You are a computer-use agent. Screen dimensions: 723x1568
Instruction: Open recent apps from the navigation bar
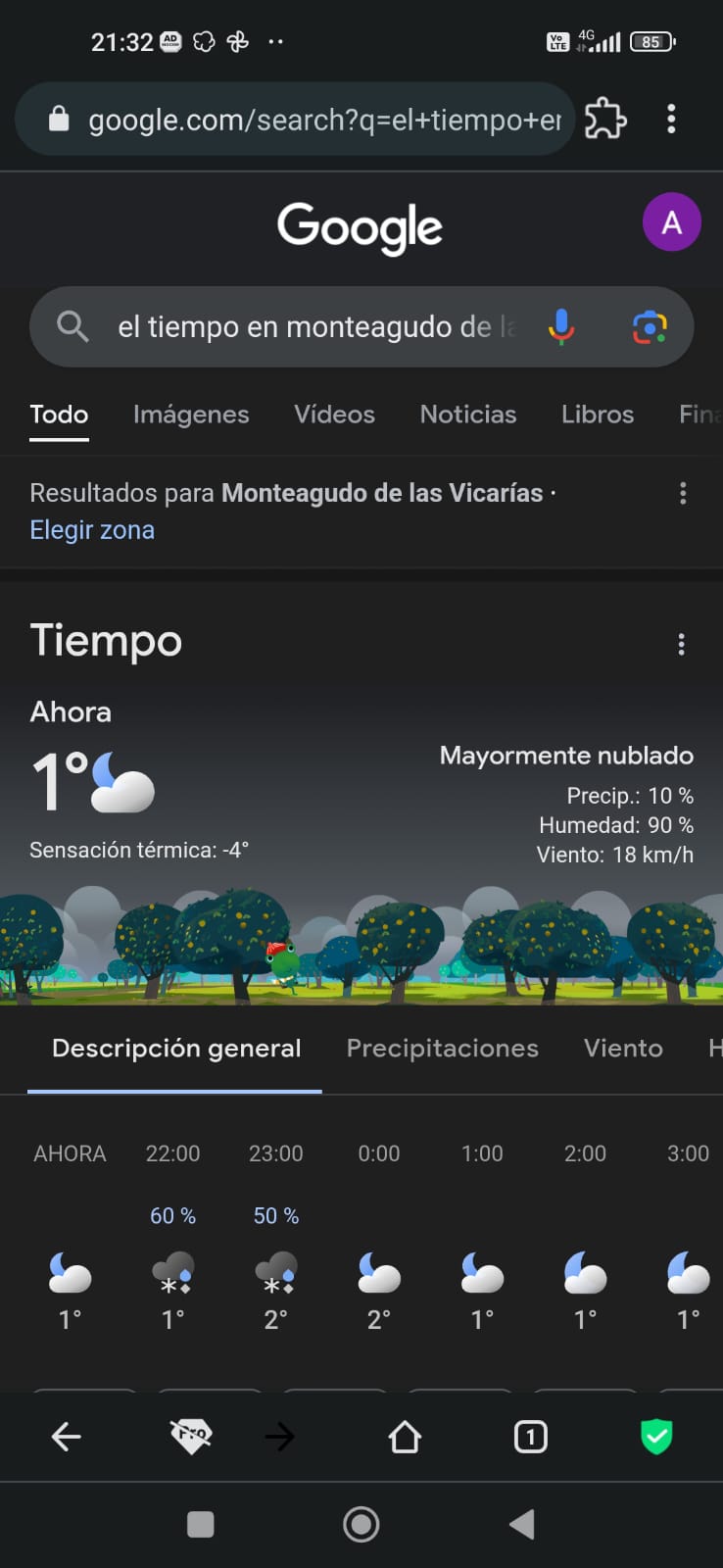tap(200, 1524)
